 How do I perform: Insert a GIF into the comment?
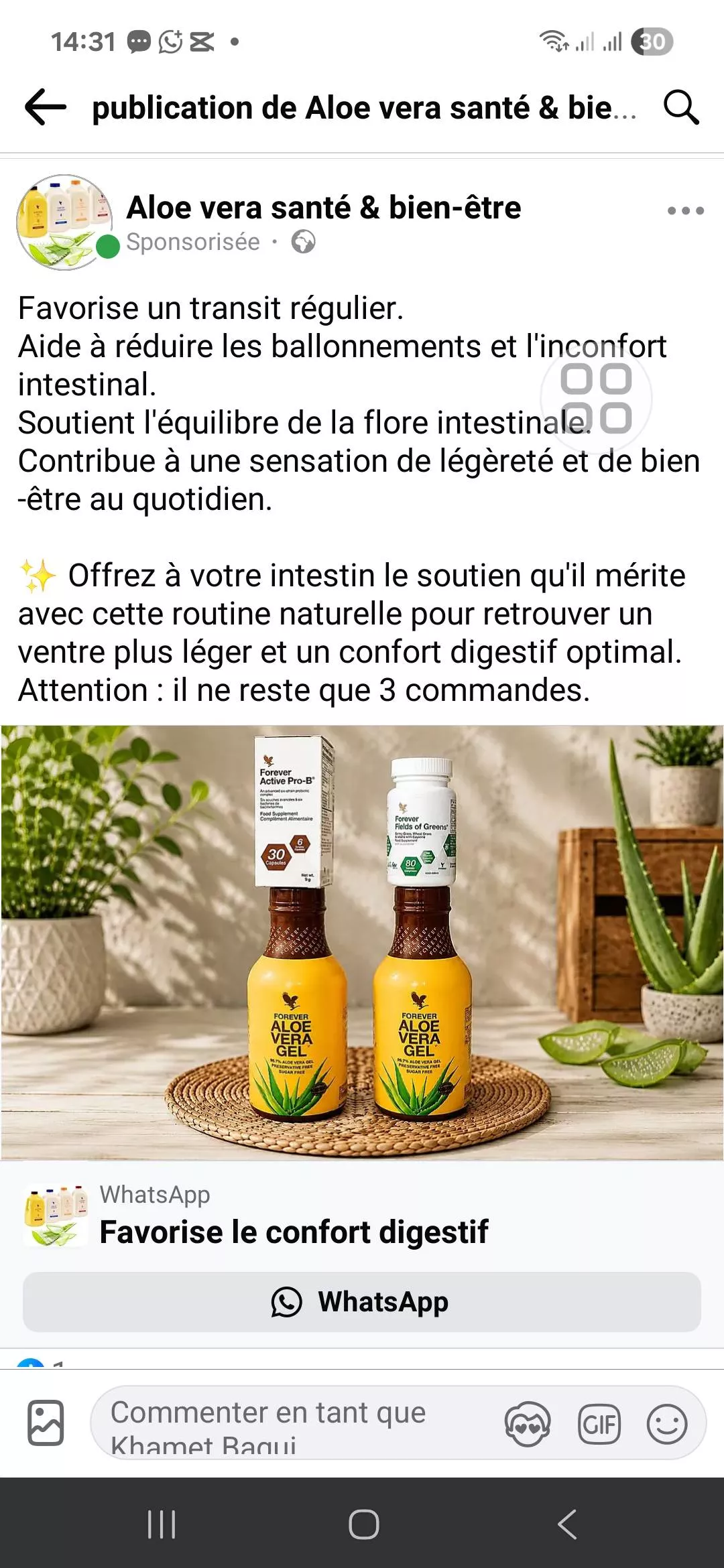coord(599,1424)
